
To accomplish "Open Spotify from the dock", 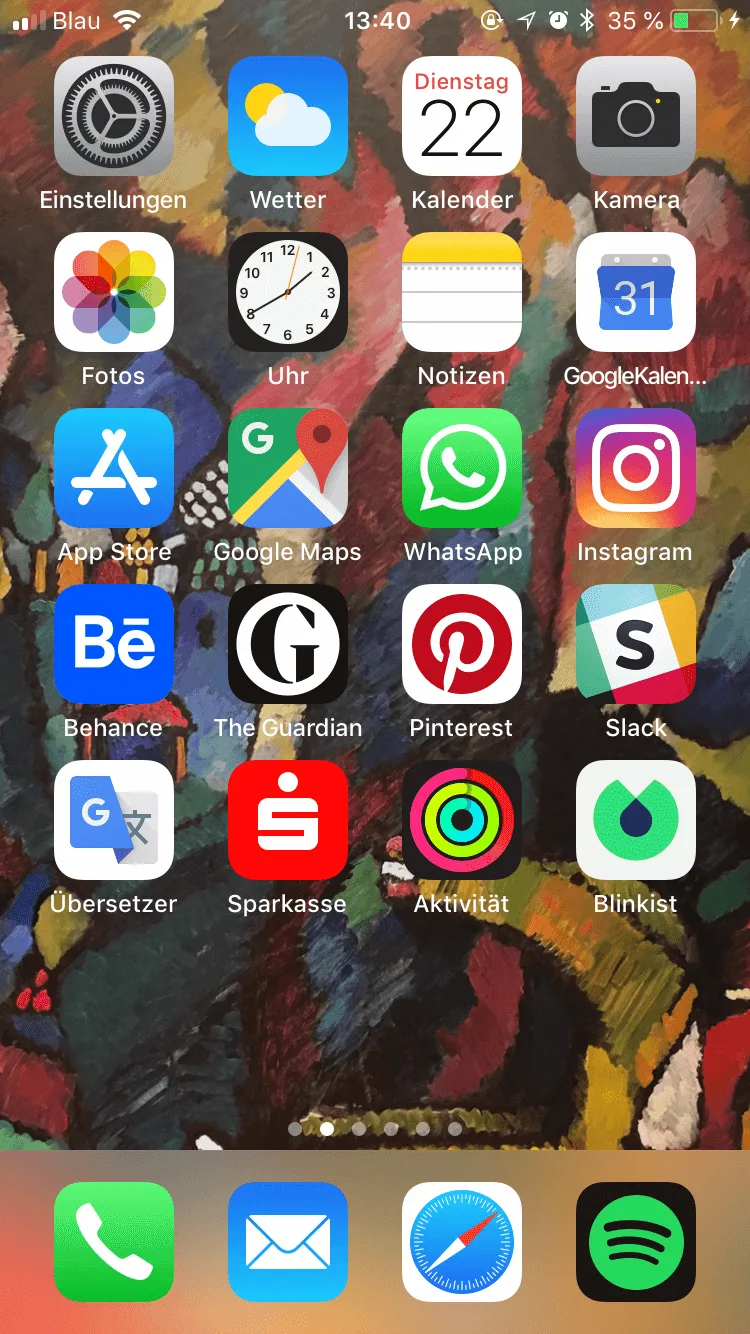I will point(636,1242).
